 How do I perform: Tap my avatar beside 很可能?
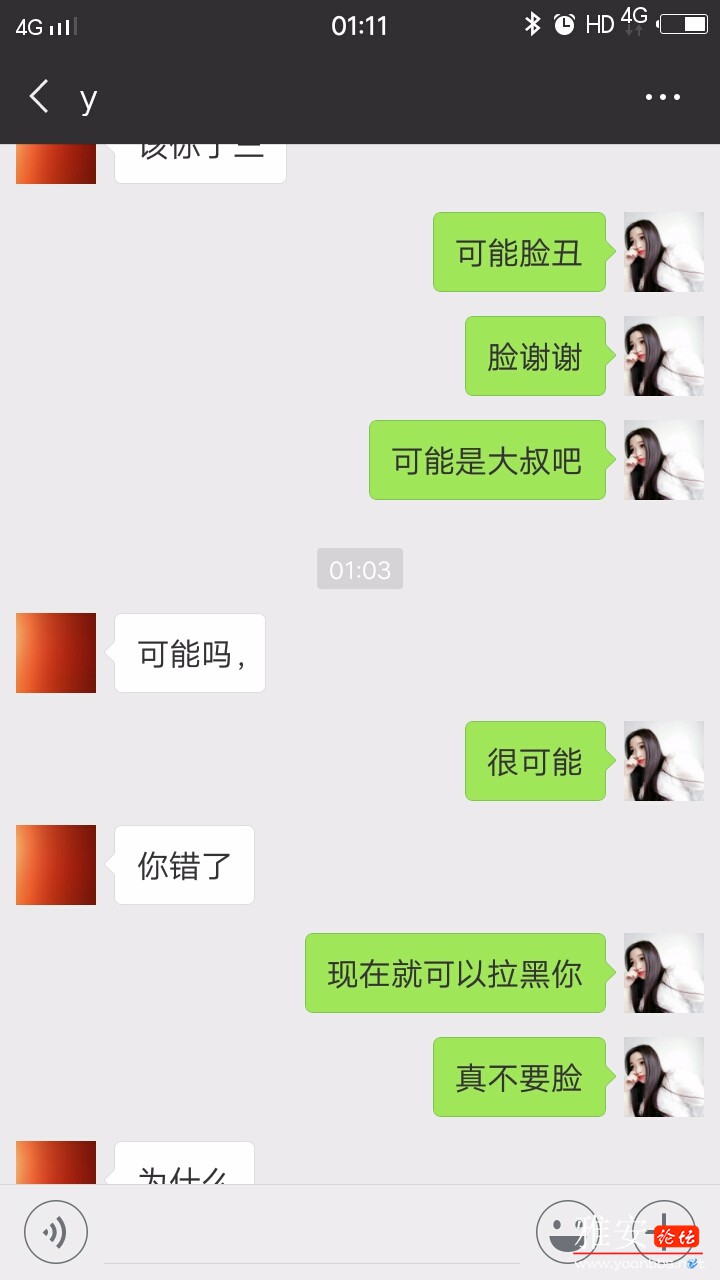(664, 761)
